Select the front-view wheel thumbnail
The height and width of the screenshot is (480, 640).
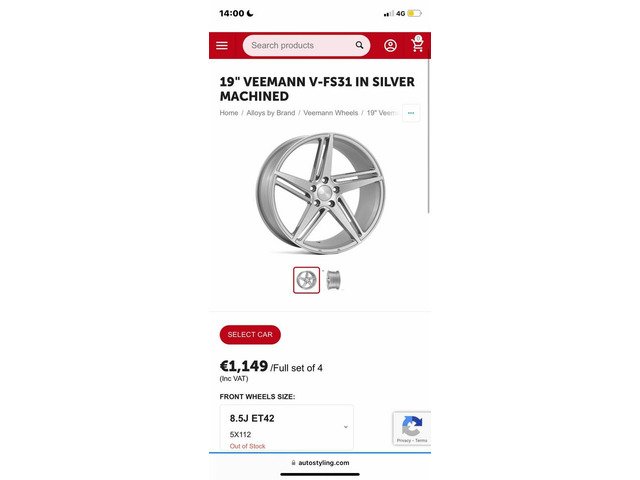point(306,280)
